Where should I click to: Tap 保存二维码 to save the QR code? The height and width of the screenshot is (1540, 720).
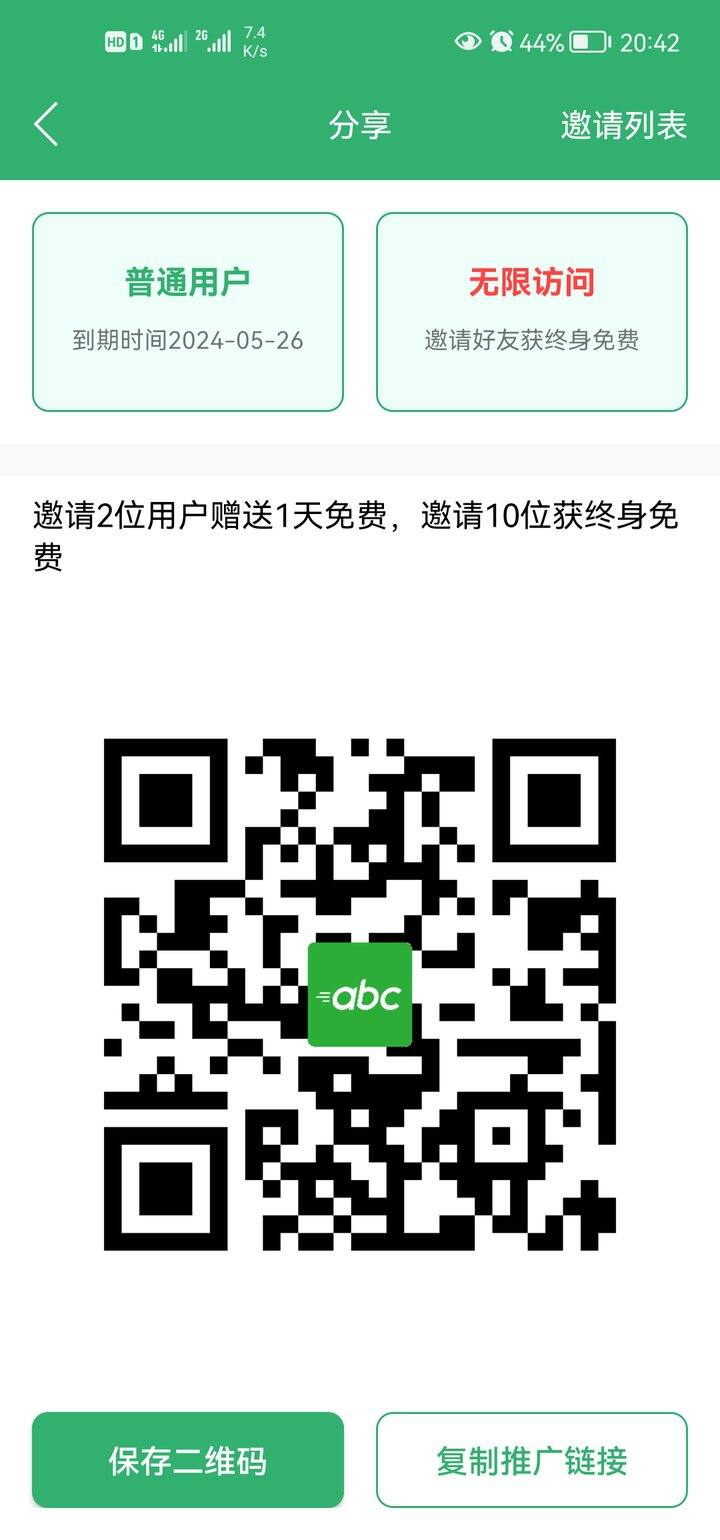point(188,1460)
